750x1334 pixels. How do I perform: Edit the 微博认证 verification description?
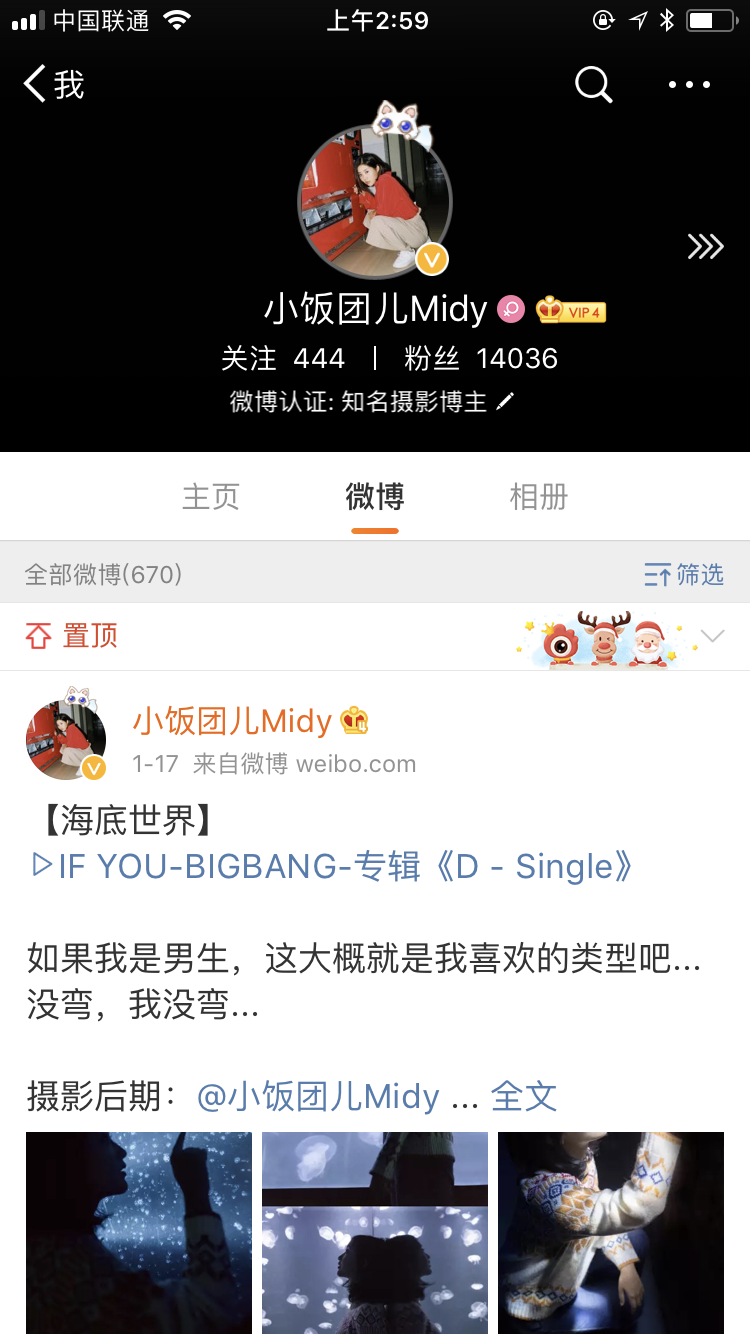pos(505,402)
